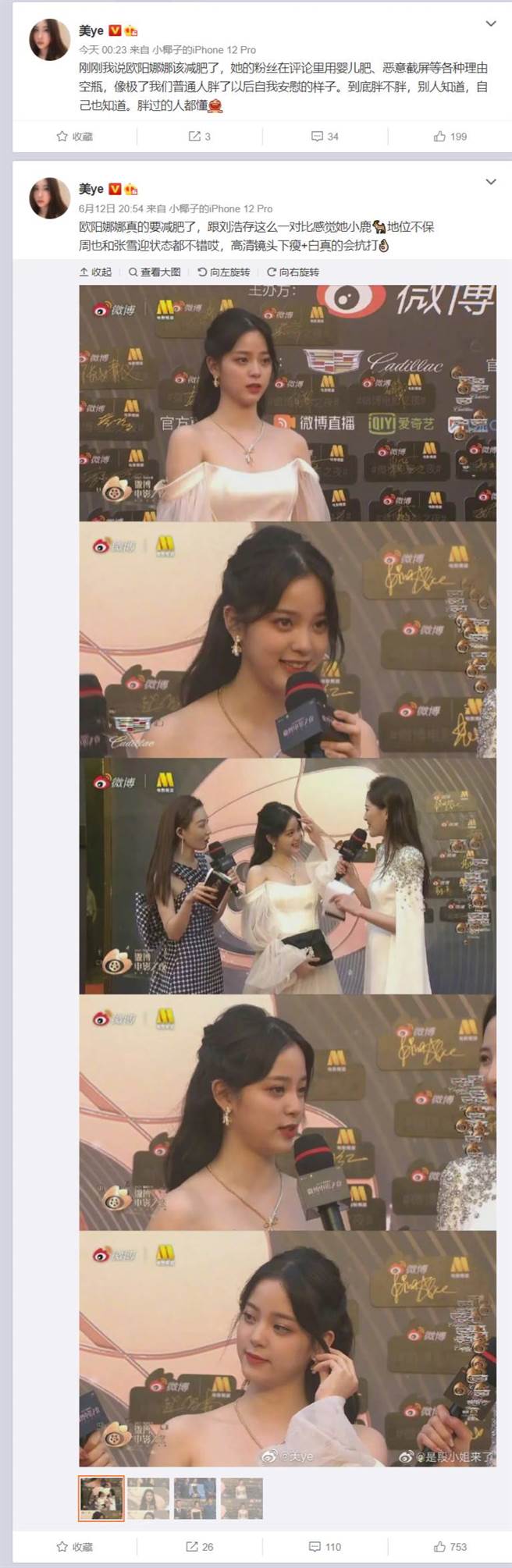This screenshot has width=512, height=1568.
Task: Rotate the image right with 向右旋转
Action: [293, 272]
